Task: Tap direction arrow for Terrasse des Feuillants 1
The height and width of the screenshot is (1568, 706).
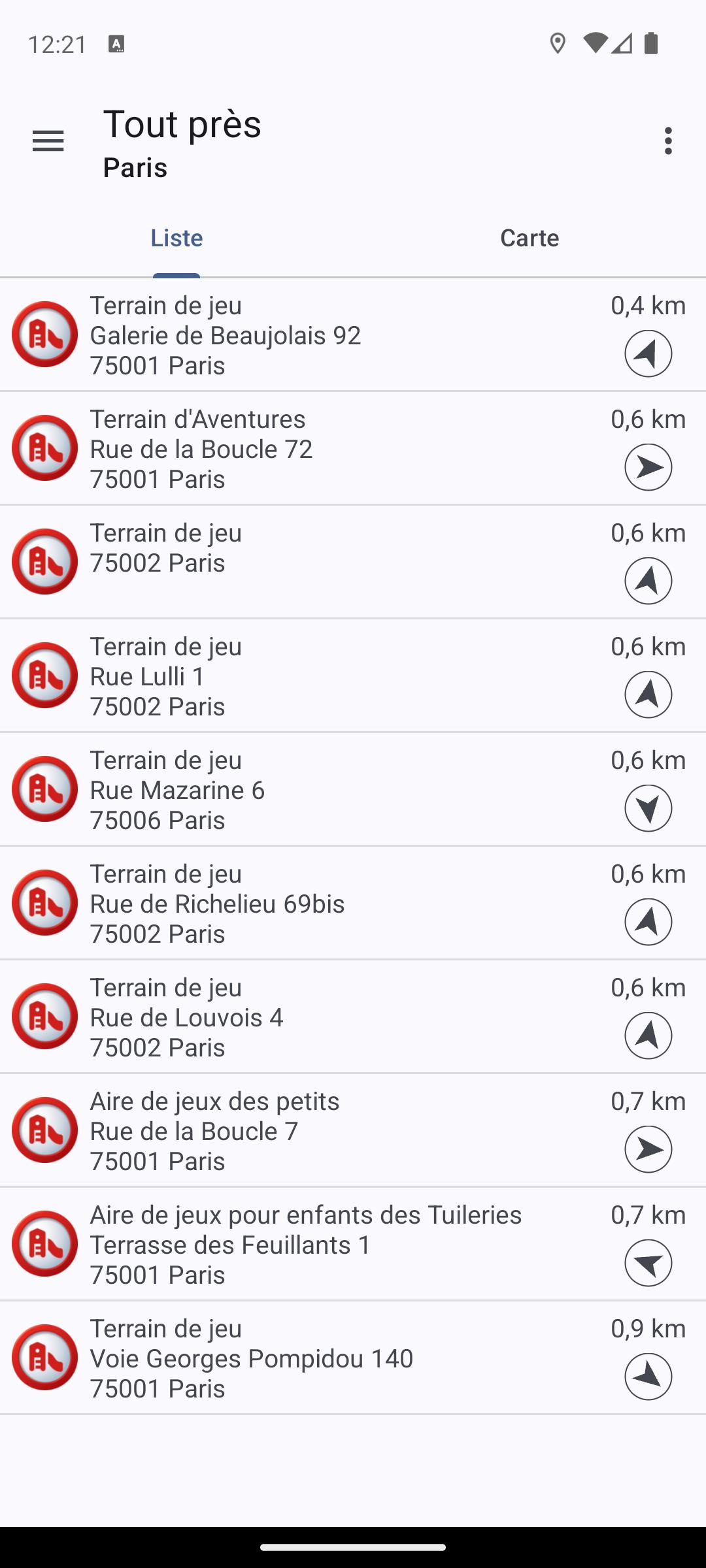Action: coord(648,1263)
